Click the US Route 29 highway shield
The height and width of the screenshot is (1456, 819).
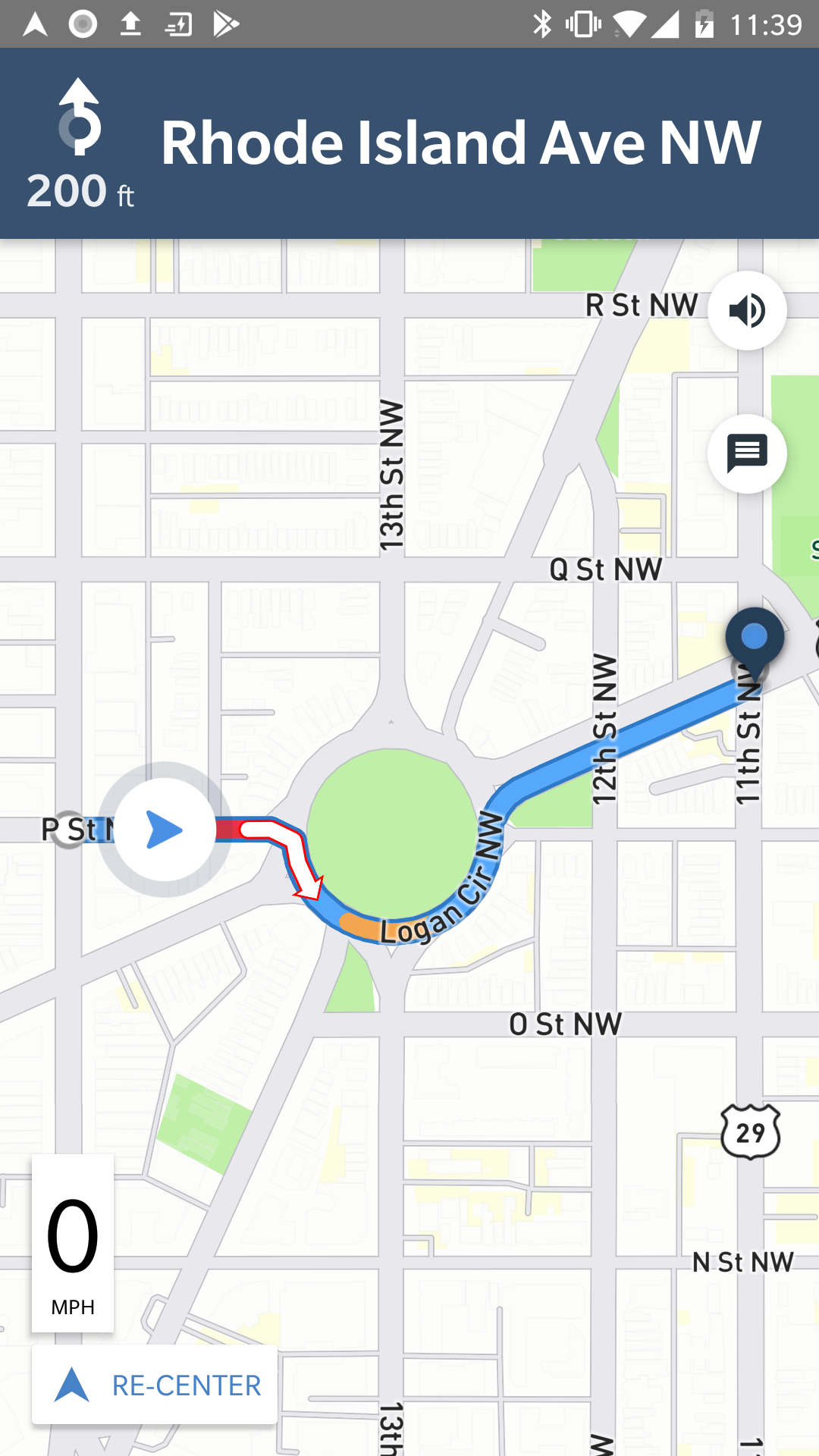pyautogui.click(x=751, y=1131)
